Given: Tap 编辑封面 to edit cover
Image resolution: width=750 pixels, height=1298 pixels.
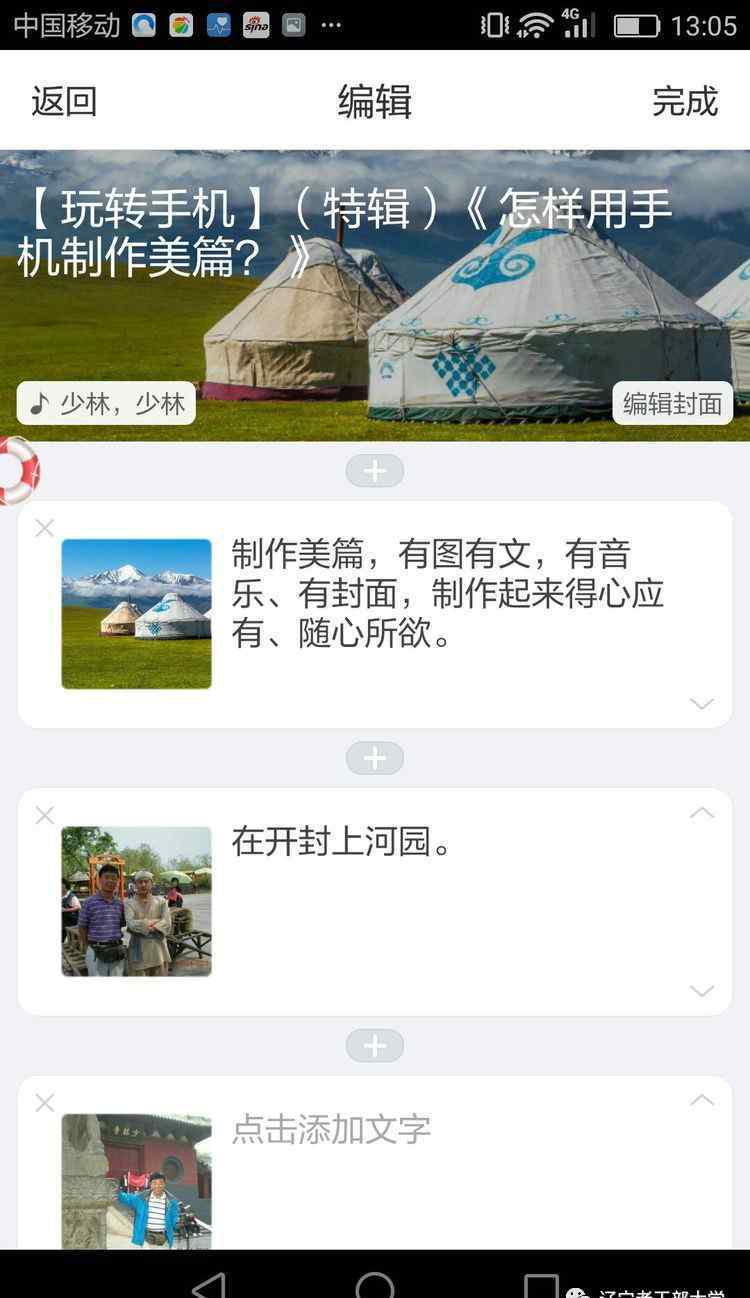Looking at the screenshot, I should pyautogui.click(x=672, y=403).
